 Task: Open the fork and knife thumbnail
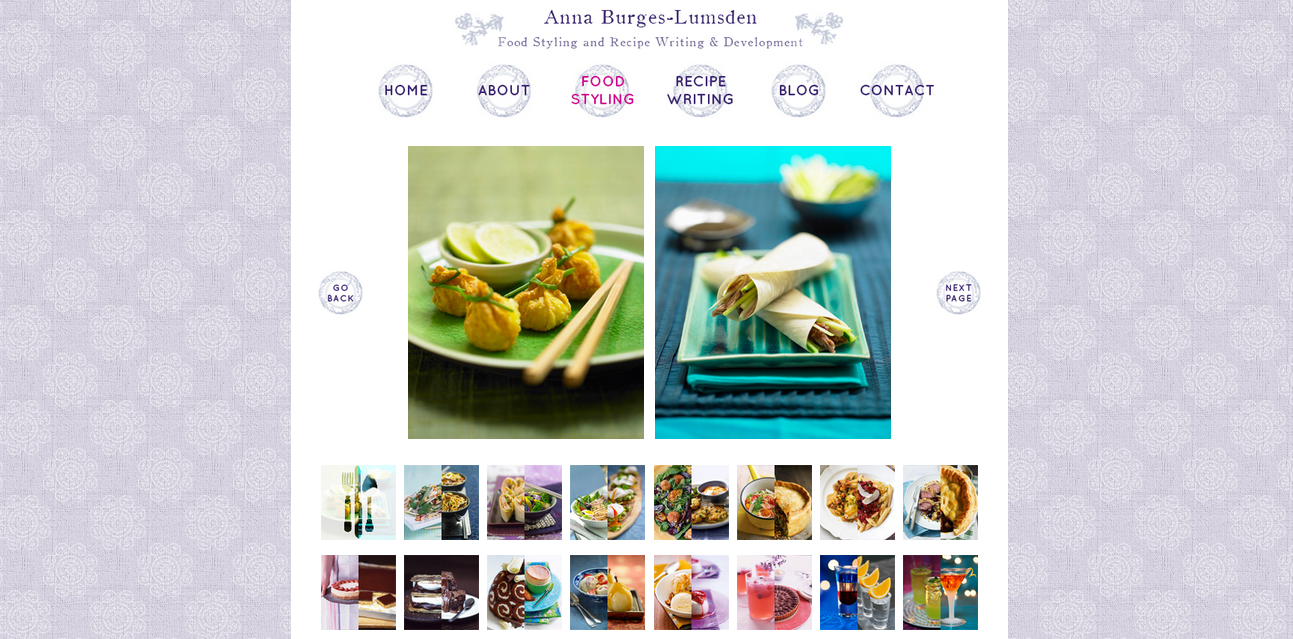click(x=358, y=502)
